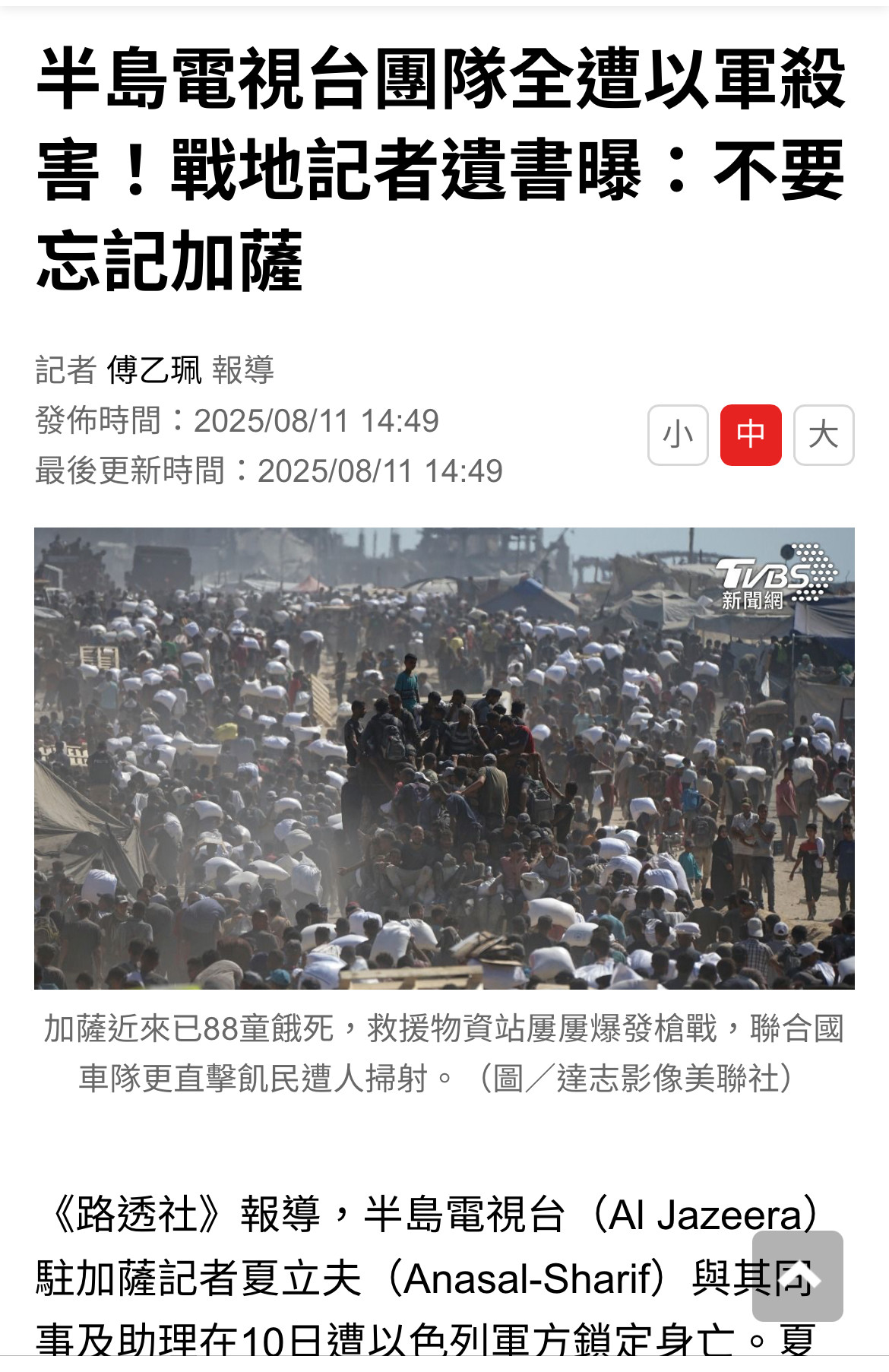Tap the back-to-top arrow button
889x1372 pixels.
797,1276
